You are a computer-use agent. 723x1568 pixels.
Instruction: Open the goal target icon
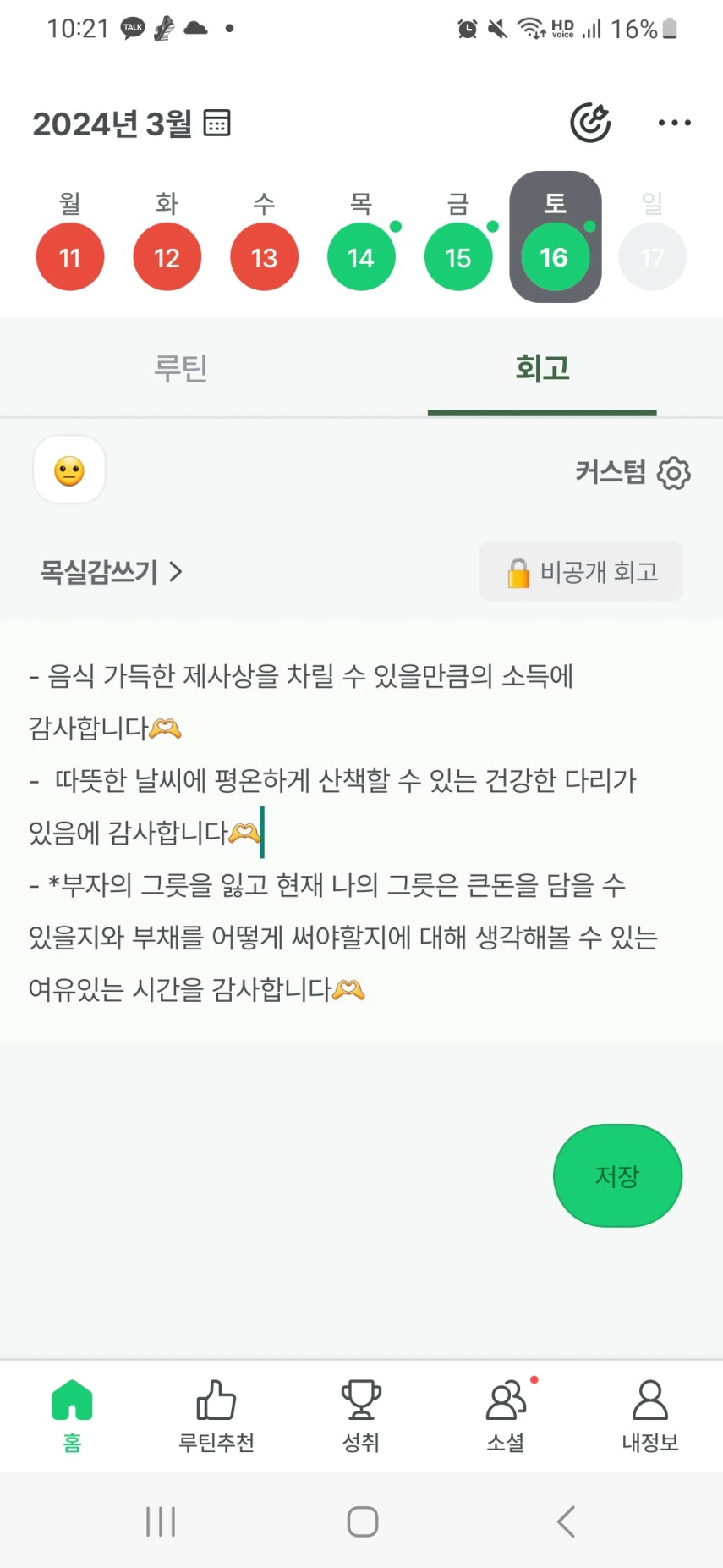coord(590,123)
